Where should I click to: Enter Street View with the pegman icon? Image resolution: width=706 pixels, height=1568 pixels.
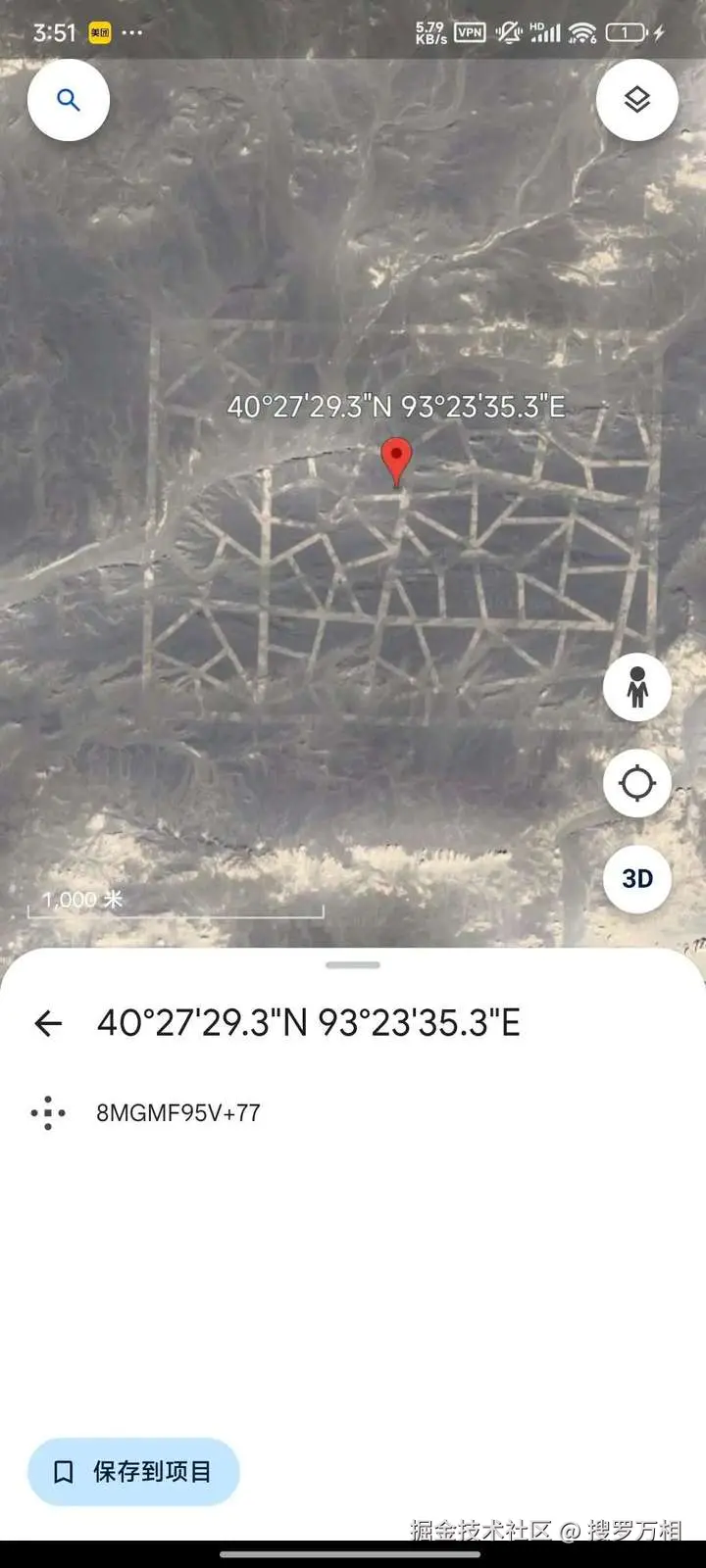[637, 687]
